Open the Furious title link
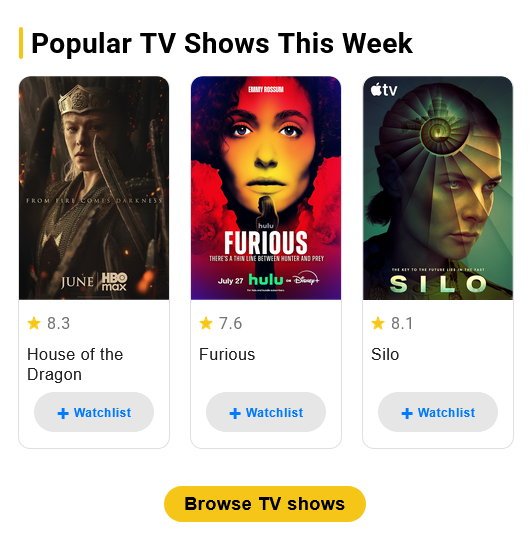The image size is (530, 541). pos(227,354)
